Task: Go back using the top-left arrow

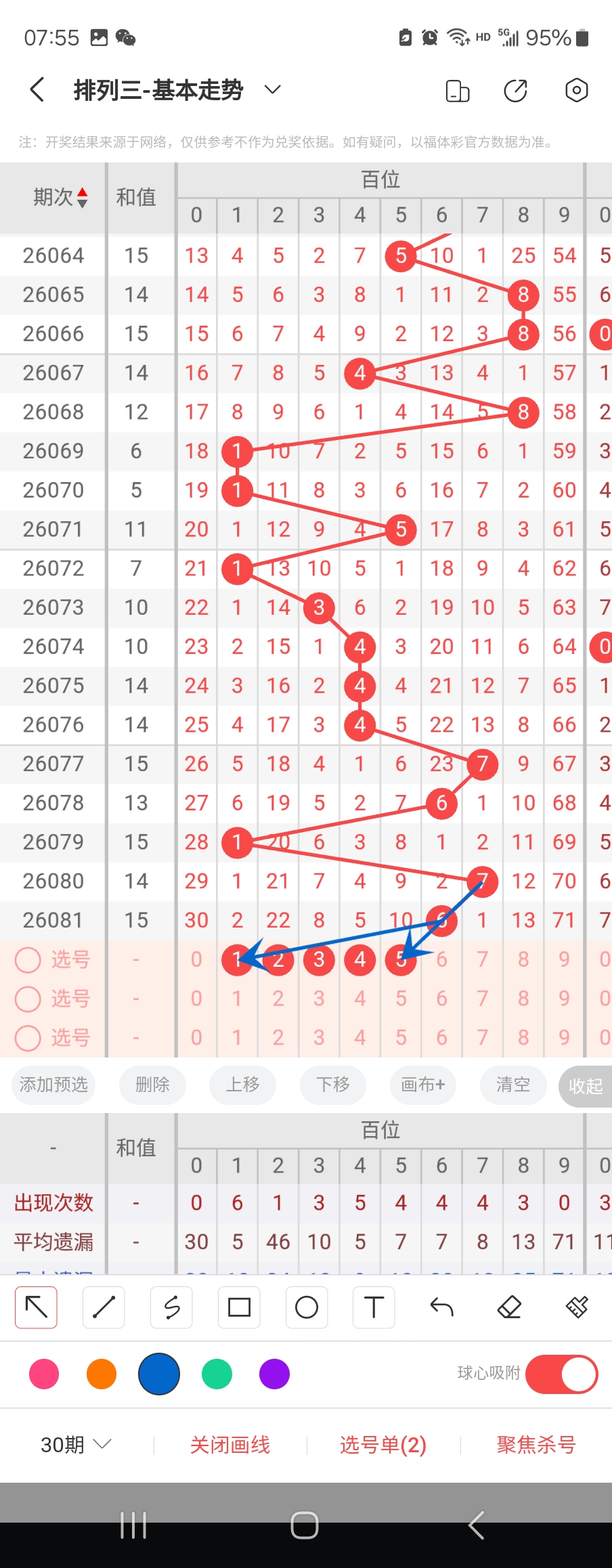Action: (x=38, y=90)
